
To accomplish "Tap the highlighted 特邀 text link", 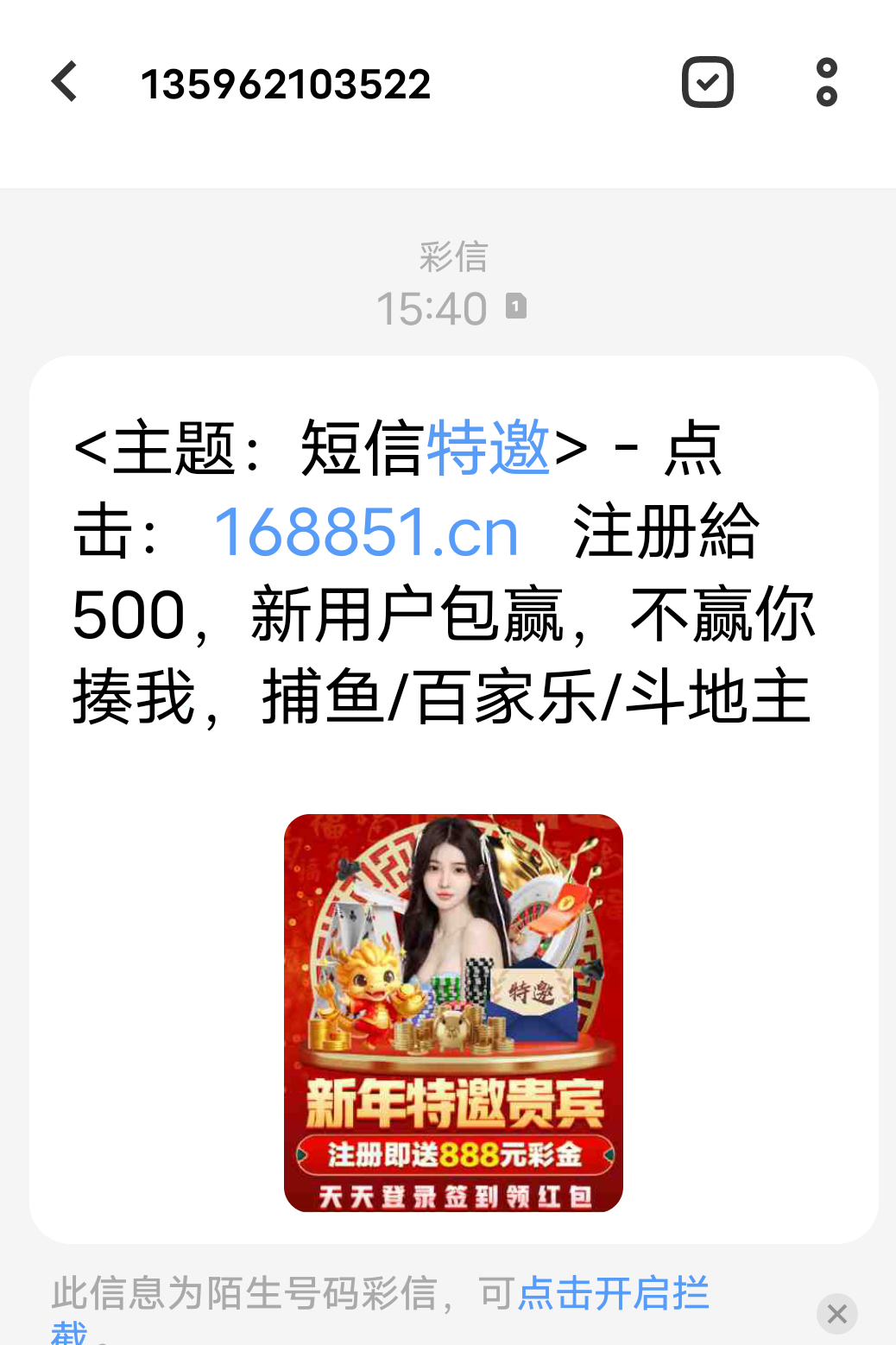I will tap(489, 449).
